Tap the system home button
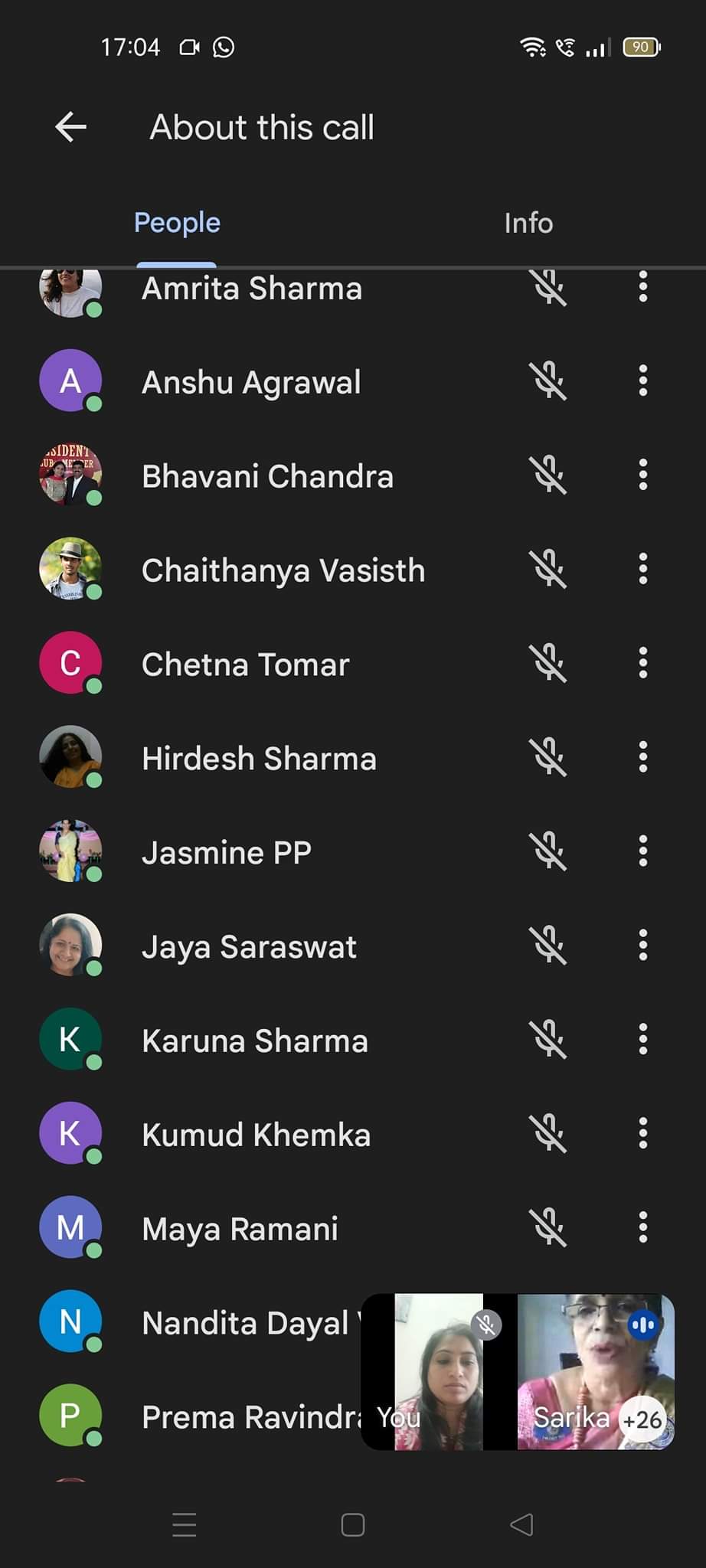 [352, 1525]
